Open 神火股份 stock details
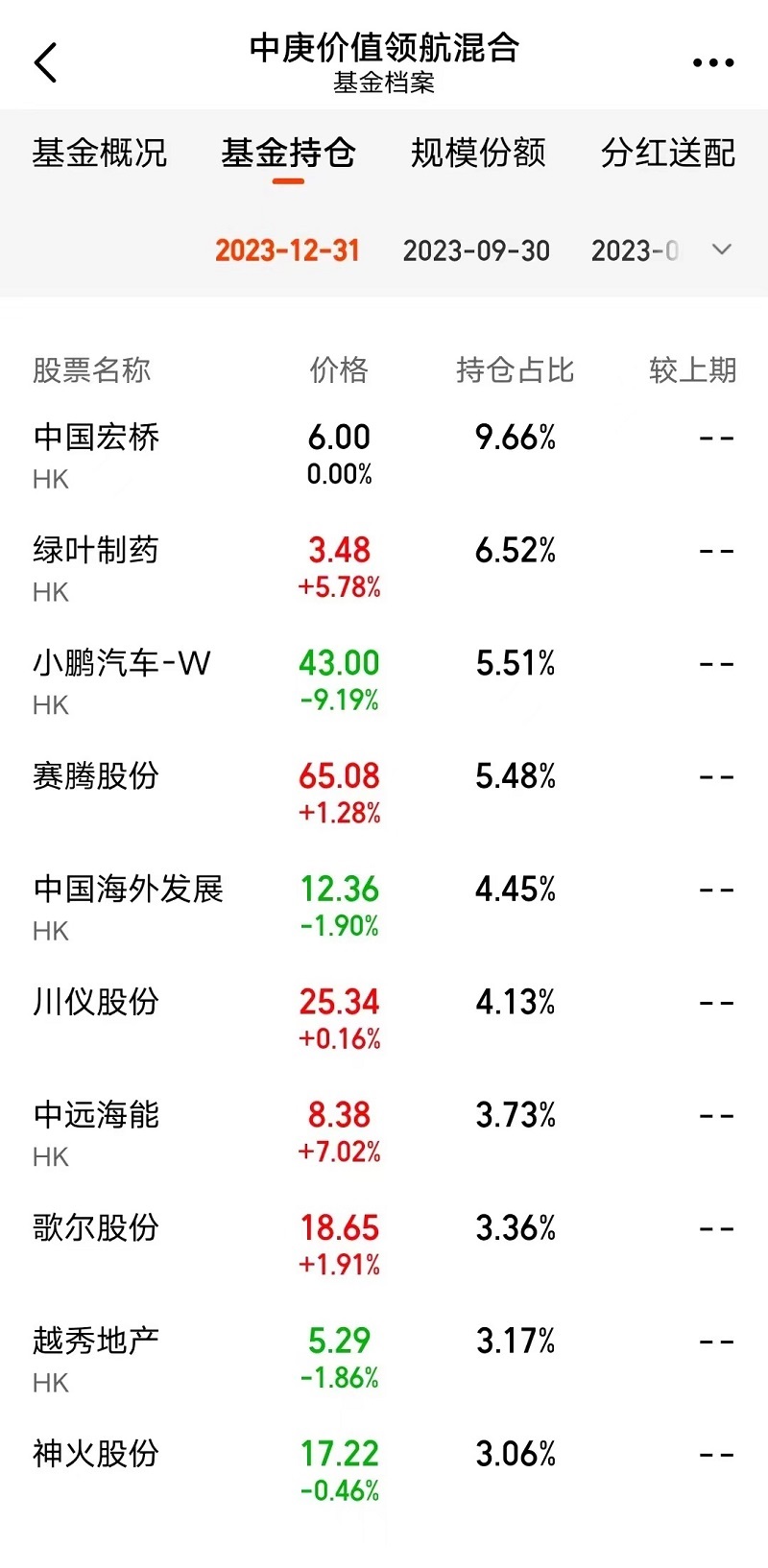 pos(96,1454)
